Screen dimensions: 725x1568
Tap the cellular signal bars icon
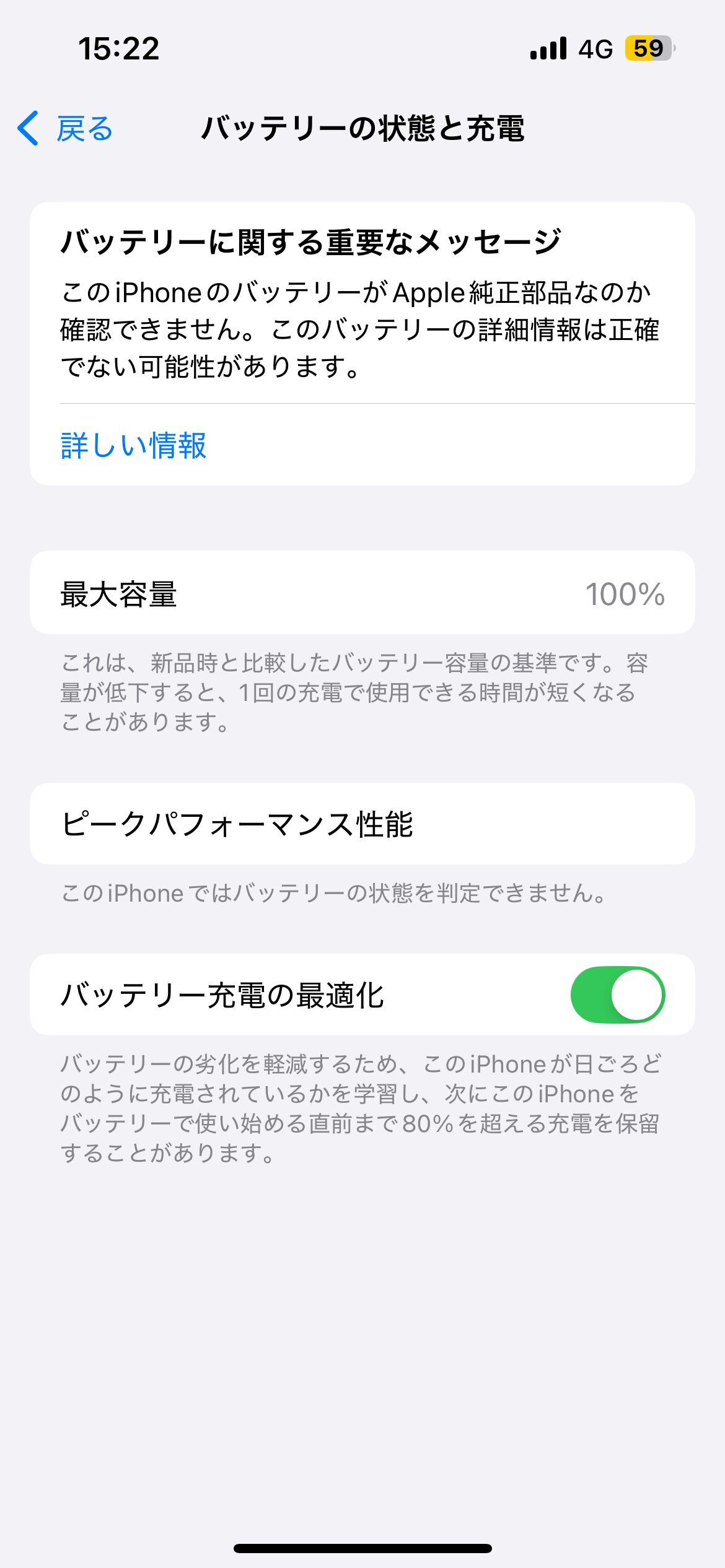[x=548, y=48]
